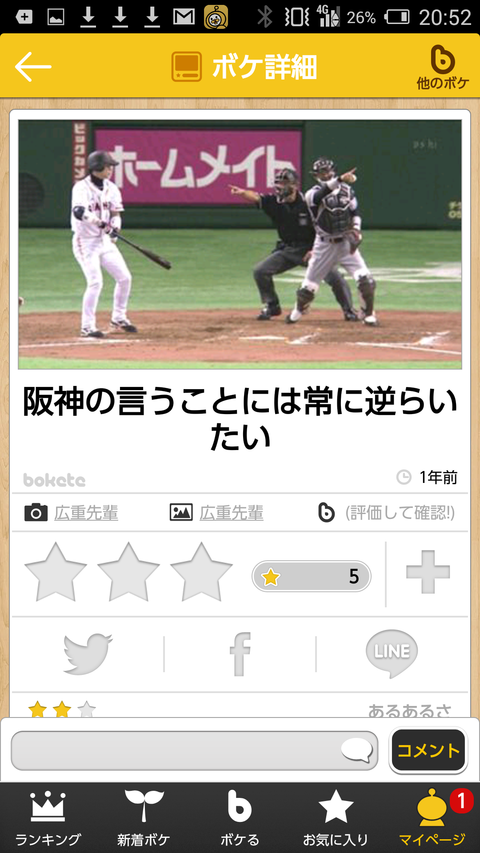Tap 評価して確認! to reveal the boke author
This screenshot has width=480, height=853.
(400, 512)
